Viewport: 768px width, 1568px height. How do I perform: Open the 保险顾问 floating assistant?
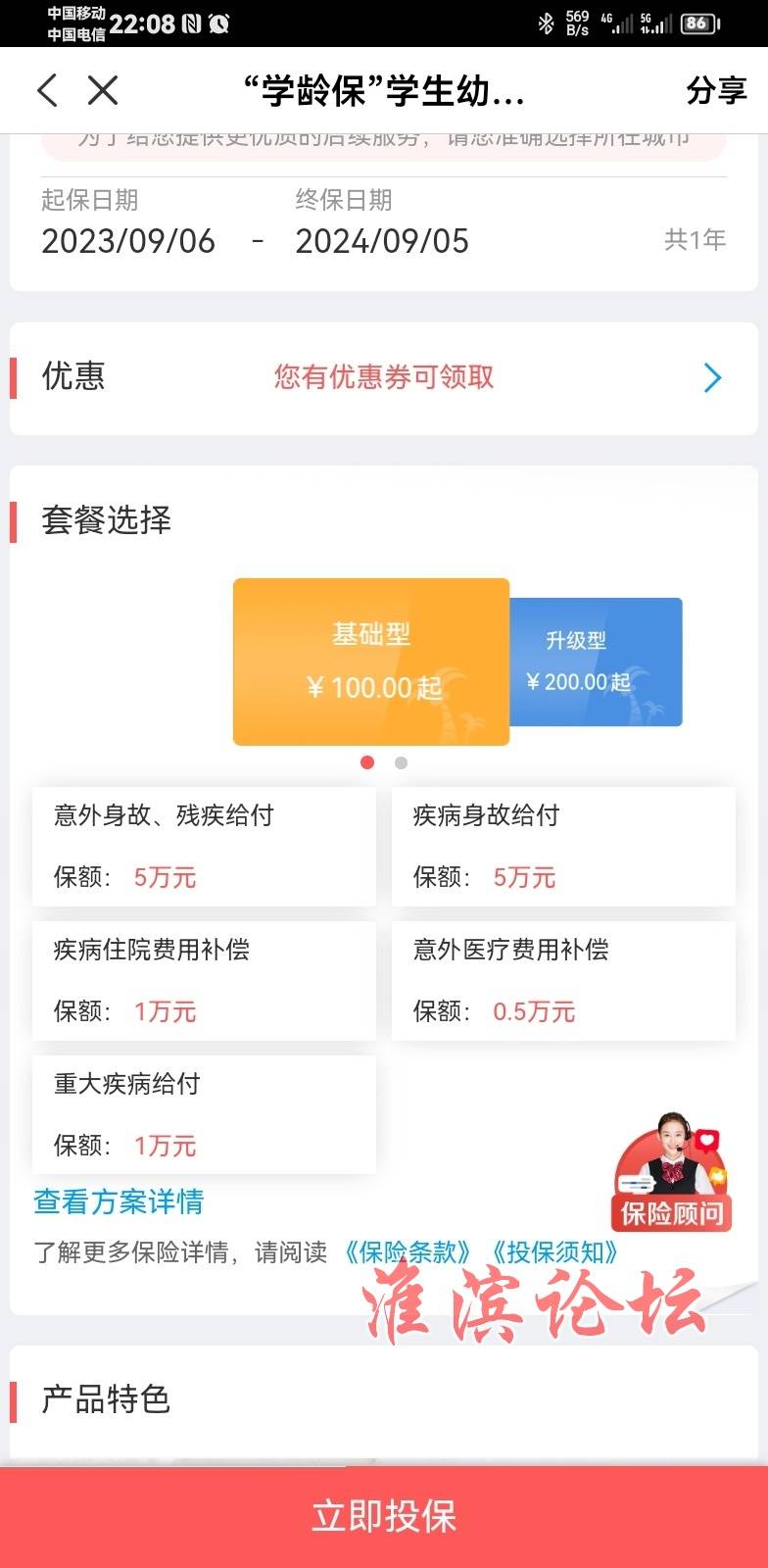pyautogui.click(x=672, y=1173)
